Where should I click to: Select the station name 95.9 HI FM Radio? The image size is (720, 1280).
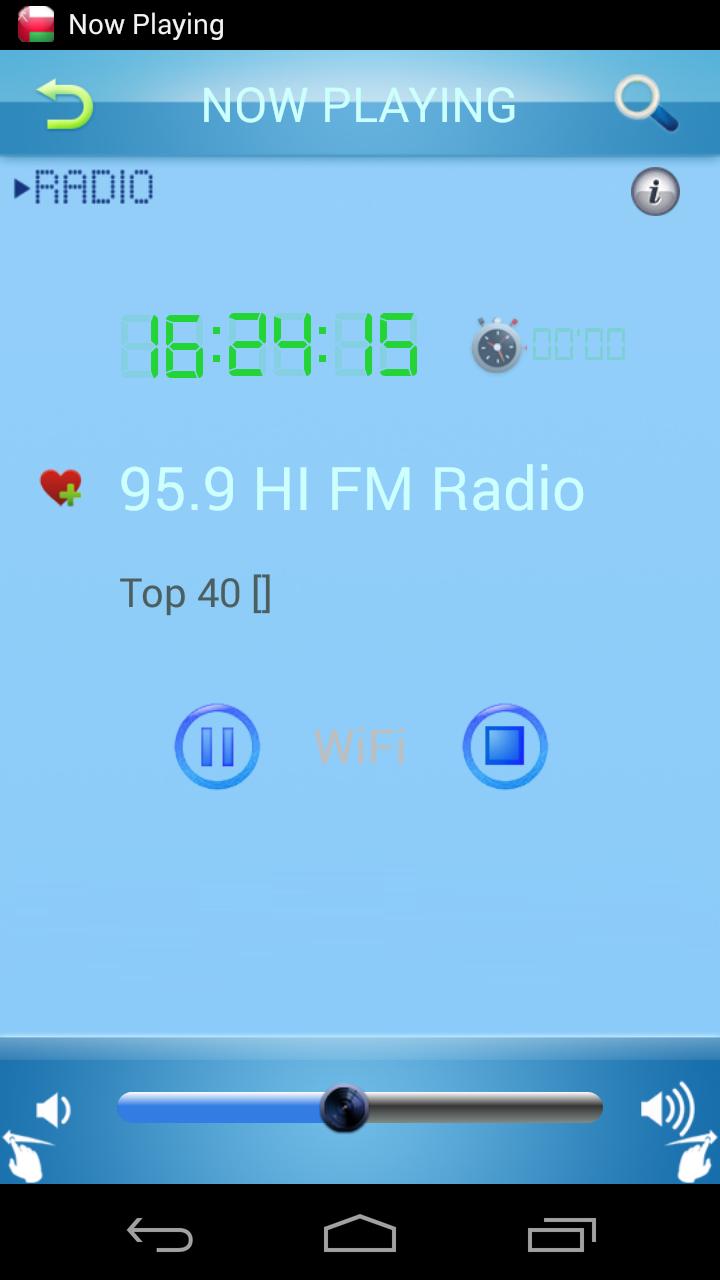[x=352, y=488]
